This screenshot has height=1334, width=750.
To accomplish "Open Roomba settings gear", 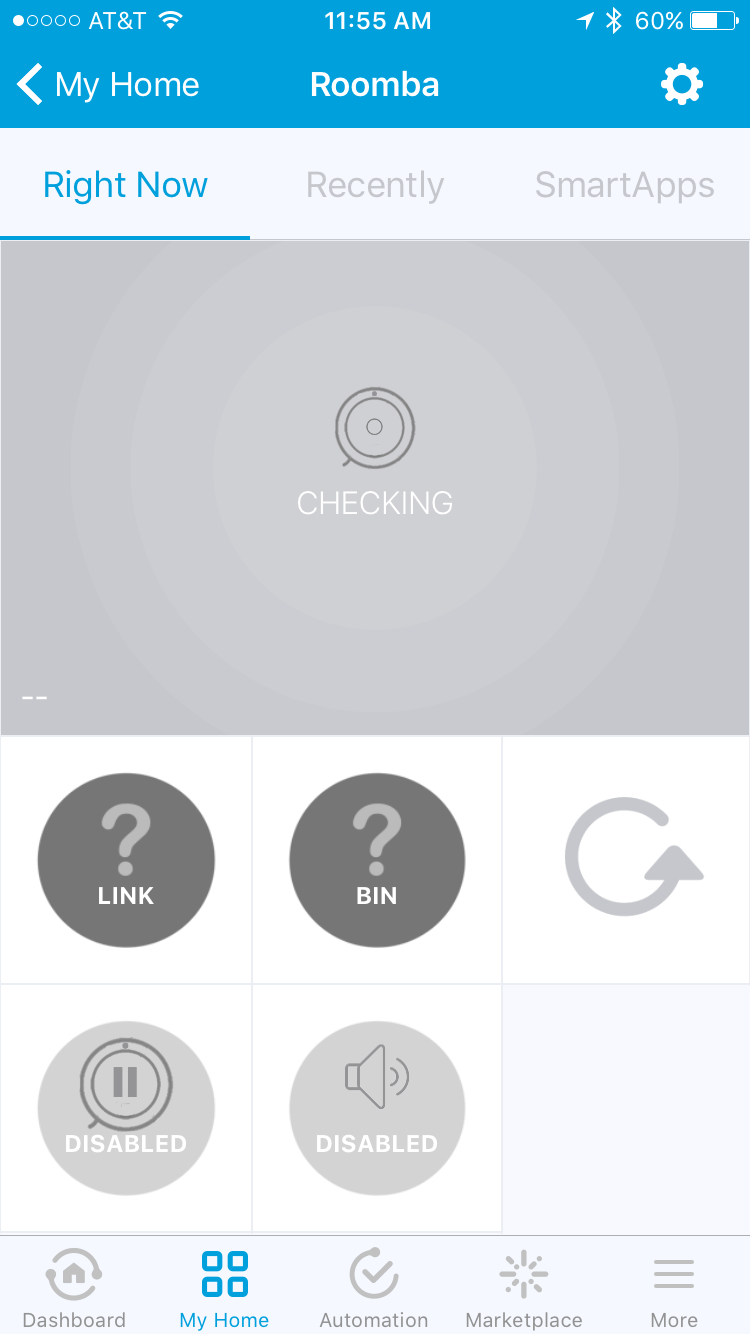I will tap(682, 85).
